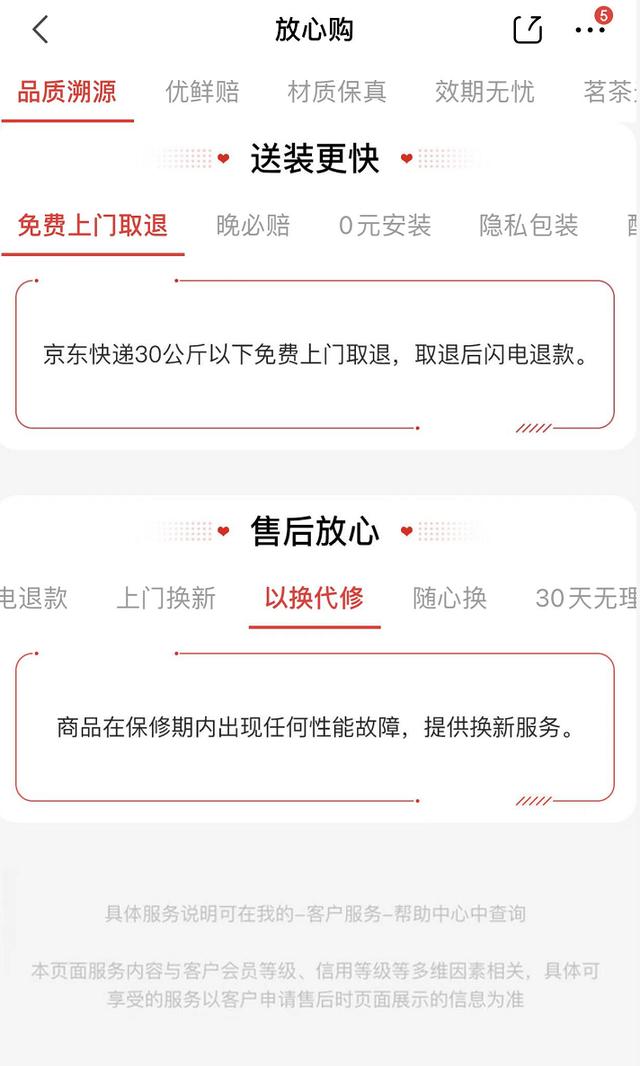Viewport: 640px width, 1066px height.
Task: Select the 优鲜赔 tab
Action: (x=202, y=92)
